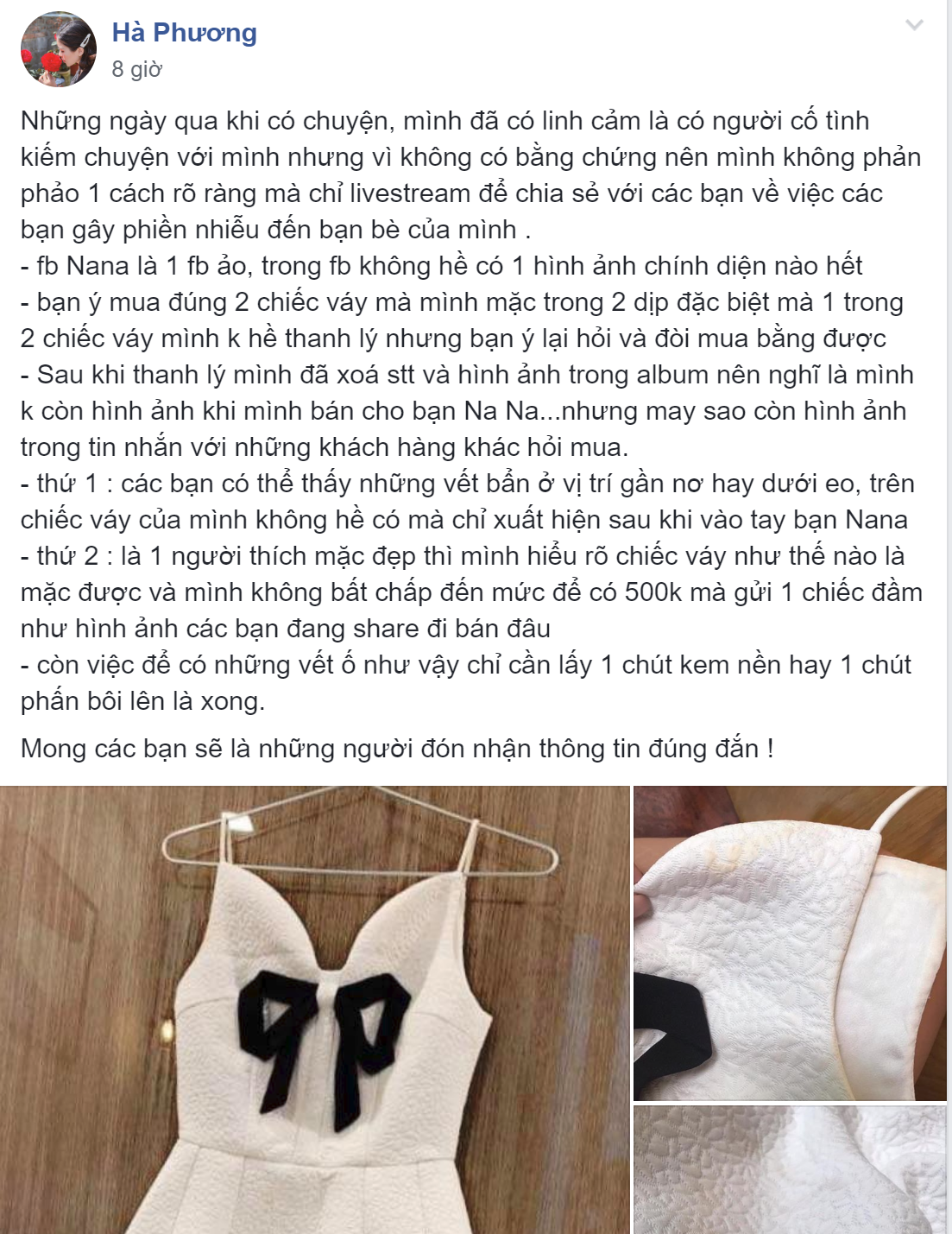The width and height of the screenshot is (952, 1234).
Task: View the white dress on hanger photo
Action: tap(315, 1009)
